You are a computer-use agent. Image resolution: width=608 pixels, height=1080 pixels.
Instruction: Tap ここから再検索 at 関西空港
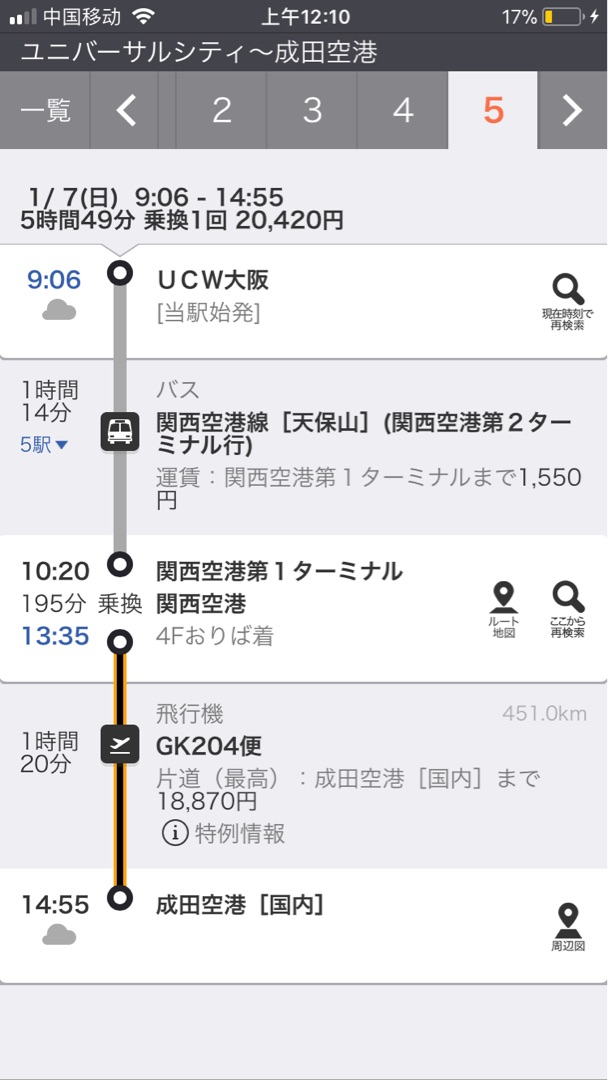pyautogui.click(x=567, y=610)
